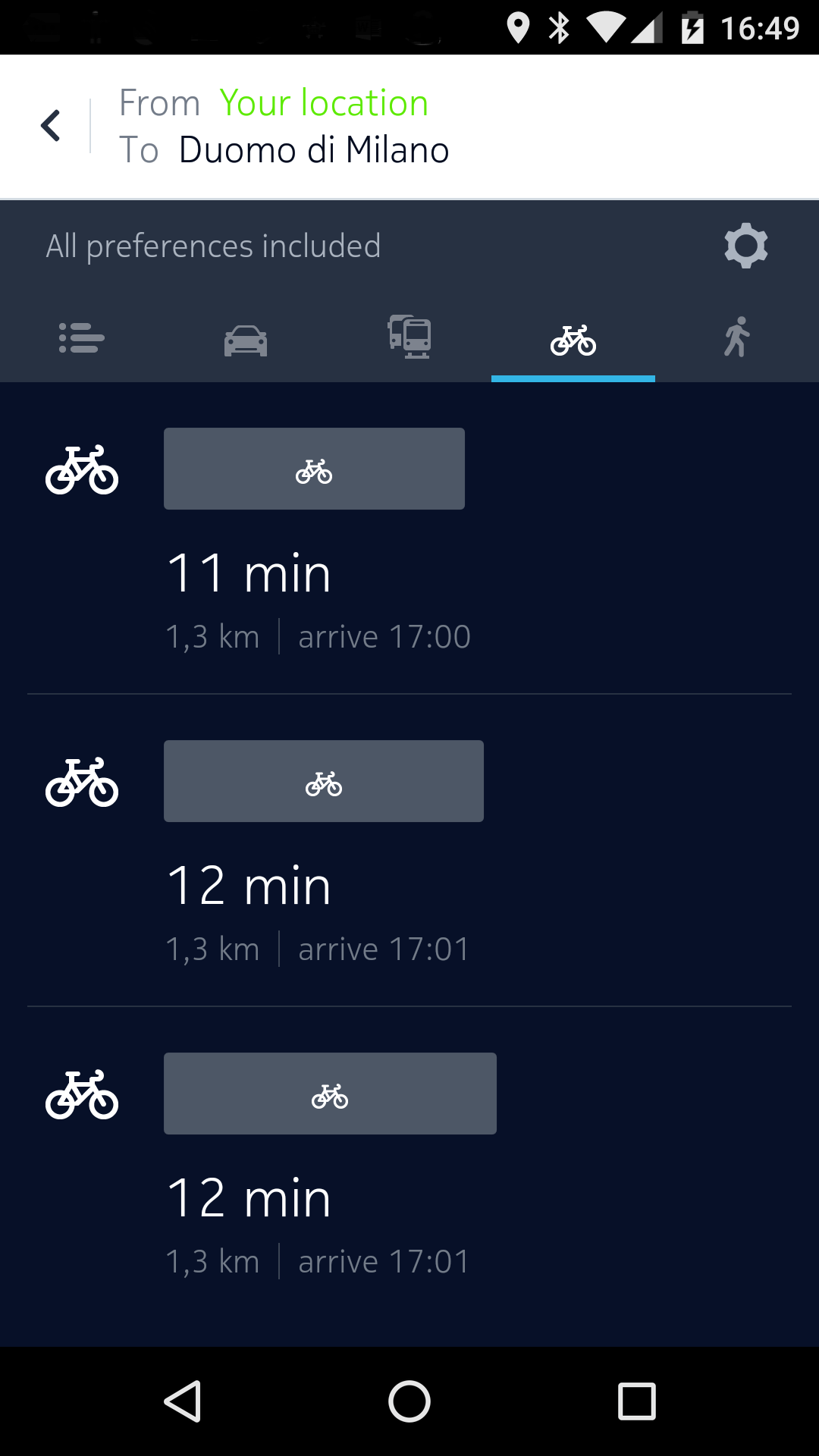
Task: Switch to the walking routes tab
Action: coord(736,337)
